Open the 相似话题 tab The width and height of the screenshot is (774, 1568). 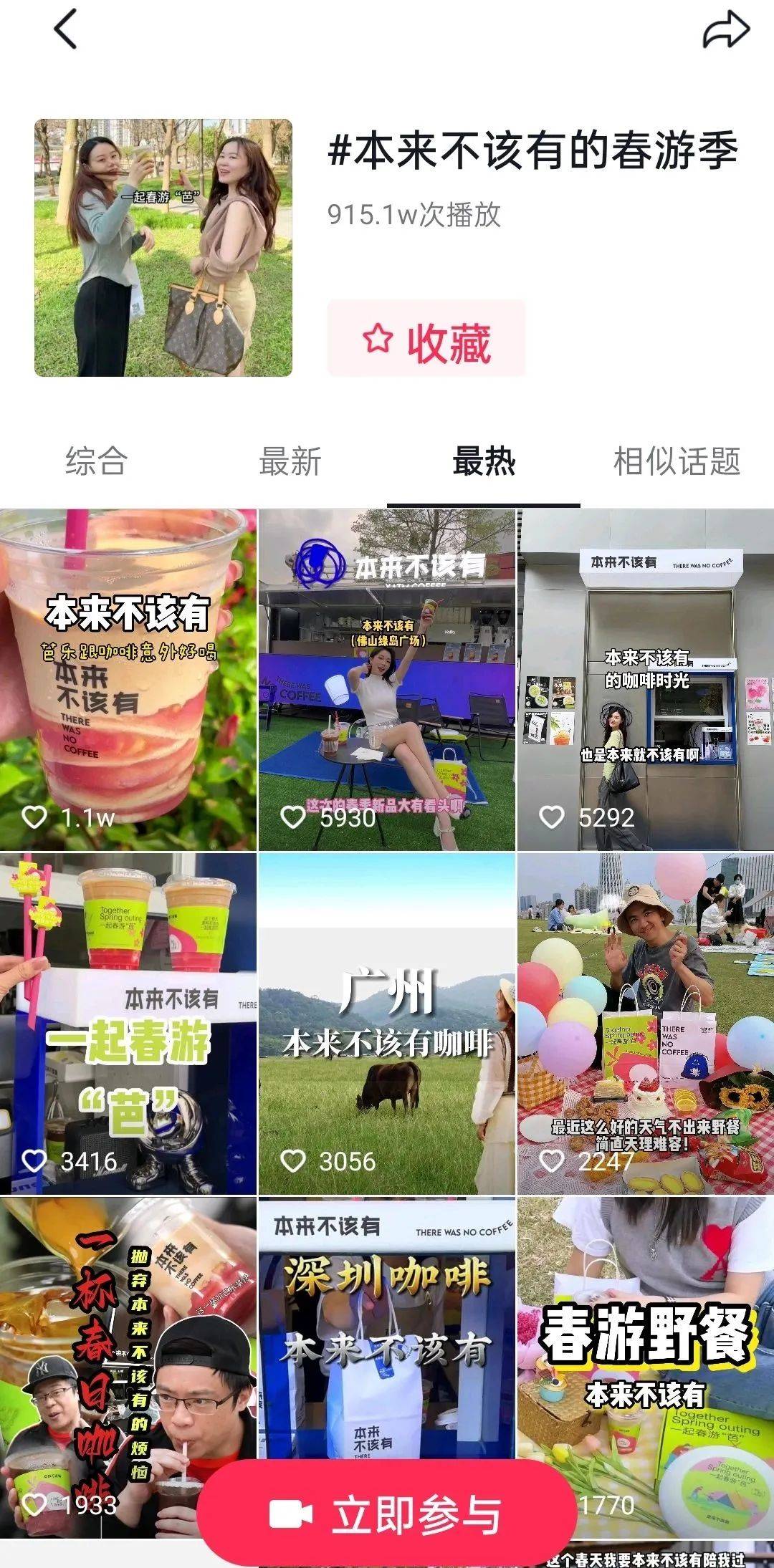click(x=677, y=461)
